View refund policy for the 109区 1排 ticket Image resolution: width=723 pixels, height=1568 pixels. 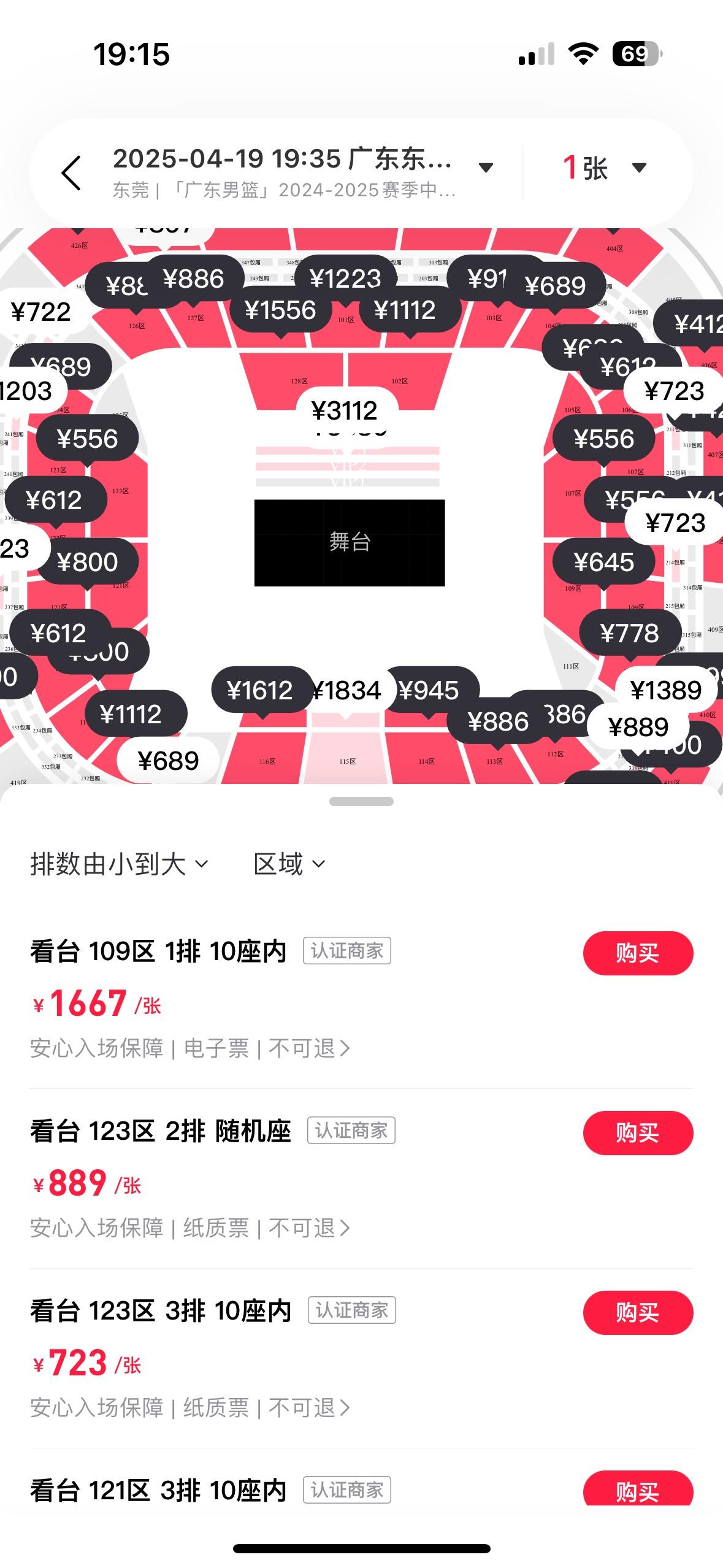click(310, 1048)
